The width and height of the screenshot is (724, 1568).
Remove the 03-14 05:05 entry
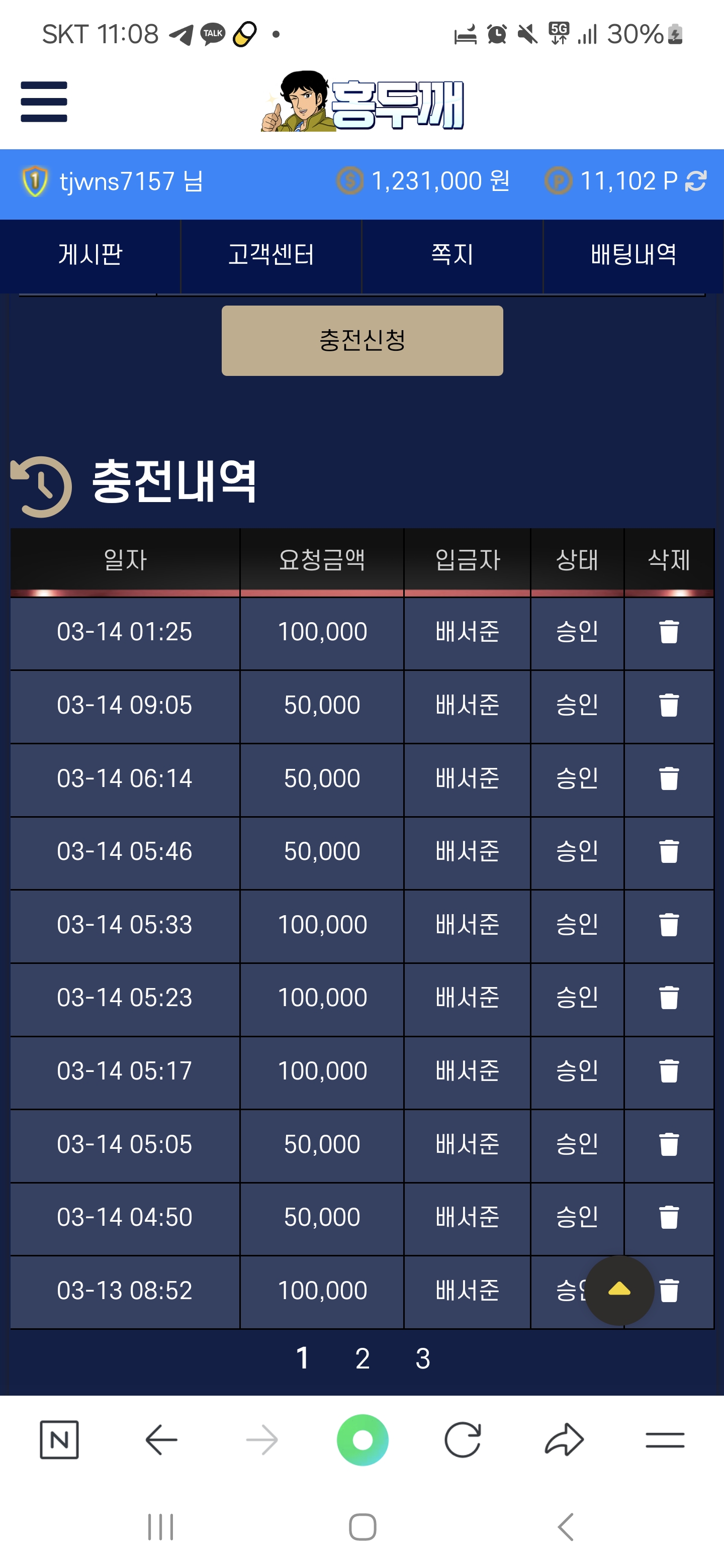point(669,1144)
